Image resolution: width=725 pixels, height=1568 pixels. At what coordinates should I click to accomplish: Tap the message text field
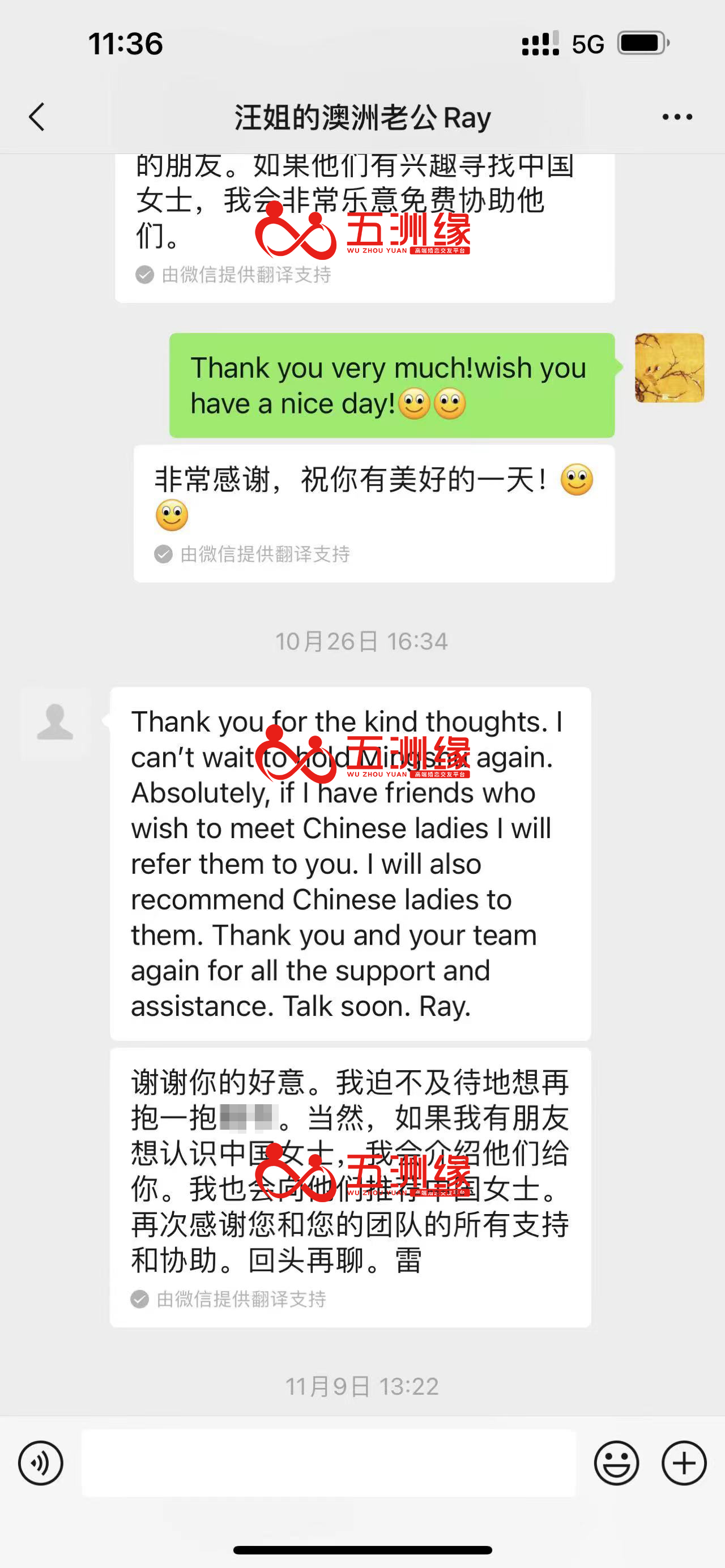click(x=329, y=1463)
